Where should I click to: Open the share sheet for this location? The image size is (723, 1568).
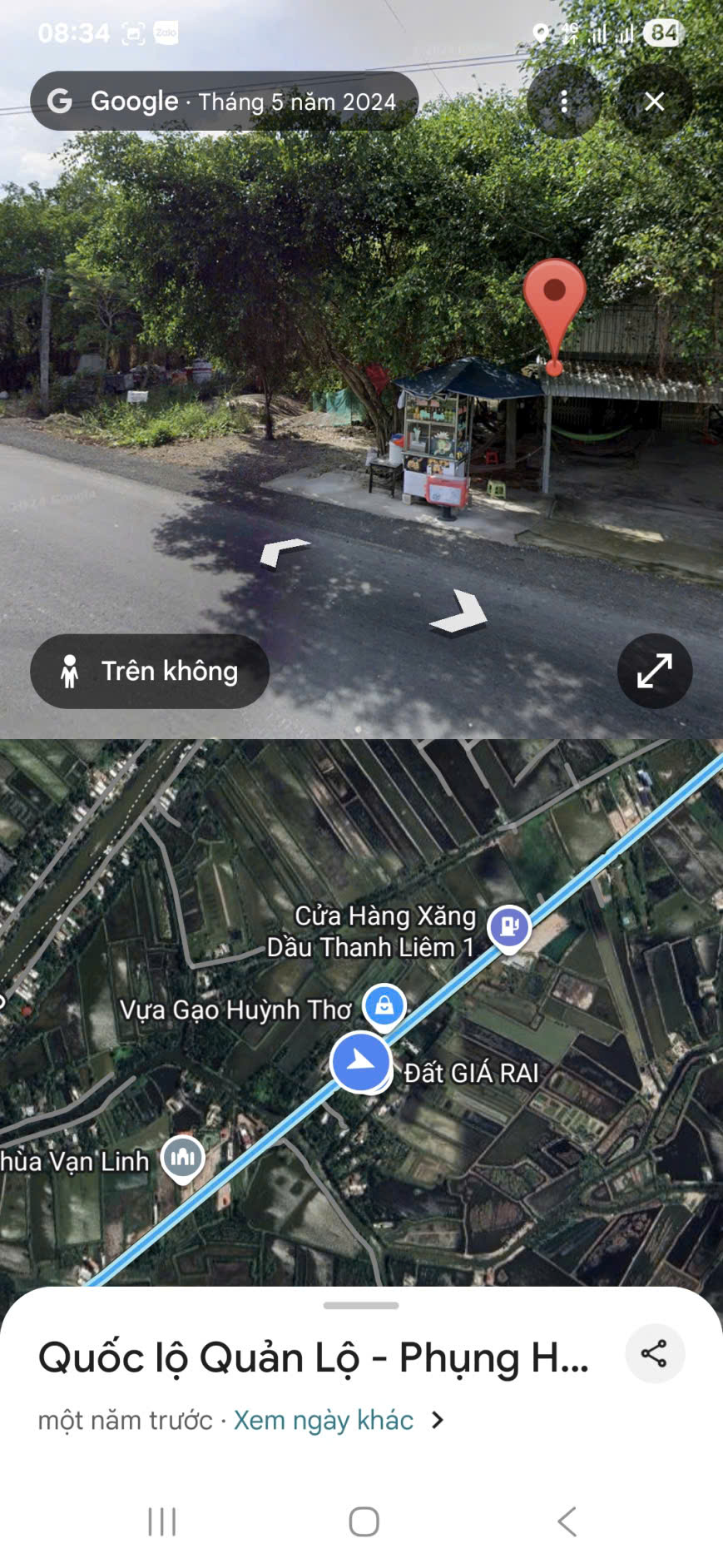[656, 1352]
